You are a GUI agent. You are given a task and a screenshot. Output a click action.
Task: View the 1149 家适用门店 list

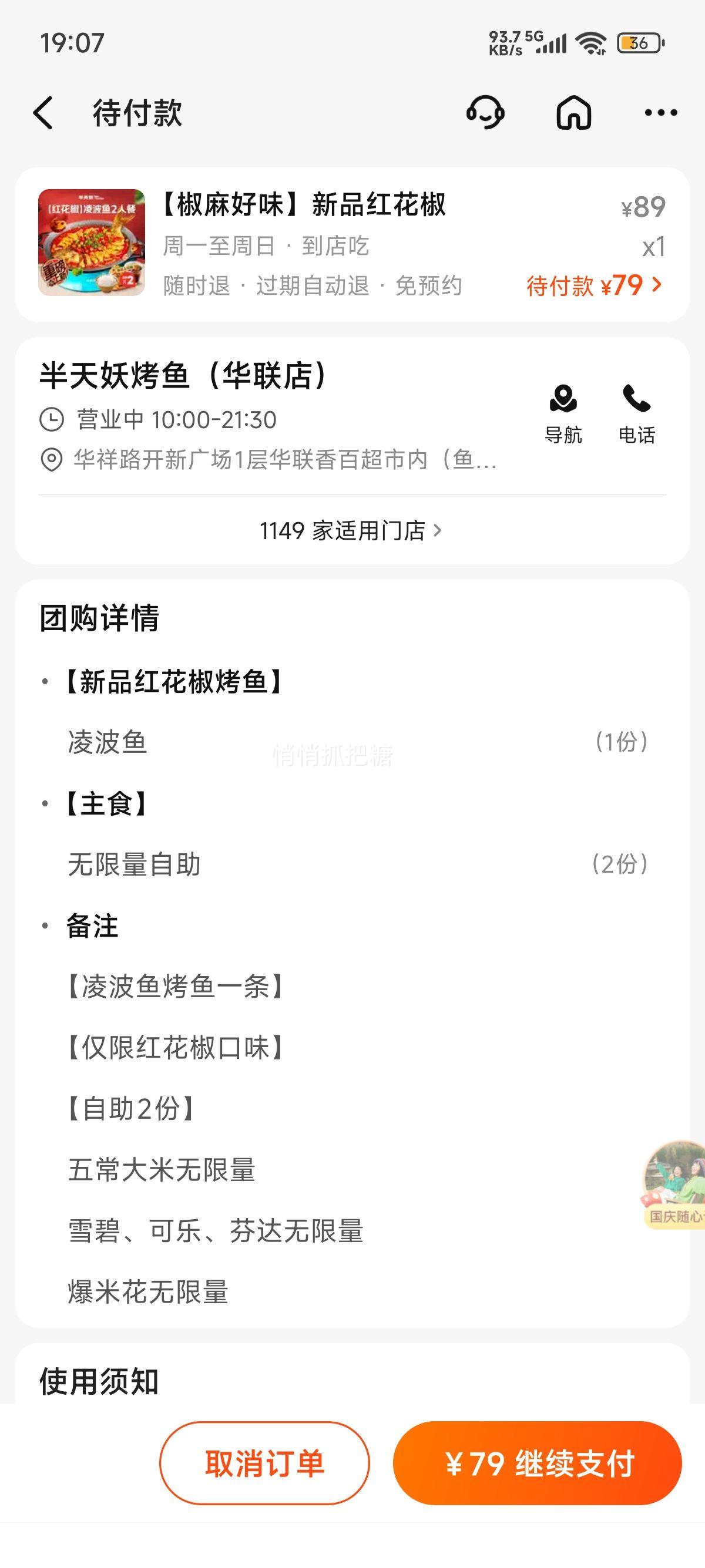351,531
